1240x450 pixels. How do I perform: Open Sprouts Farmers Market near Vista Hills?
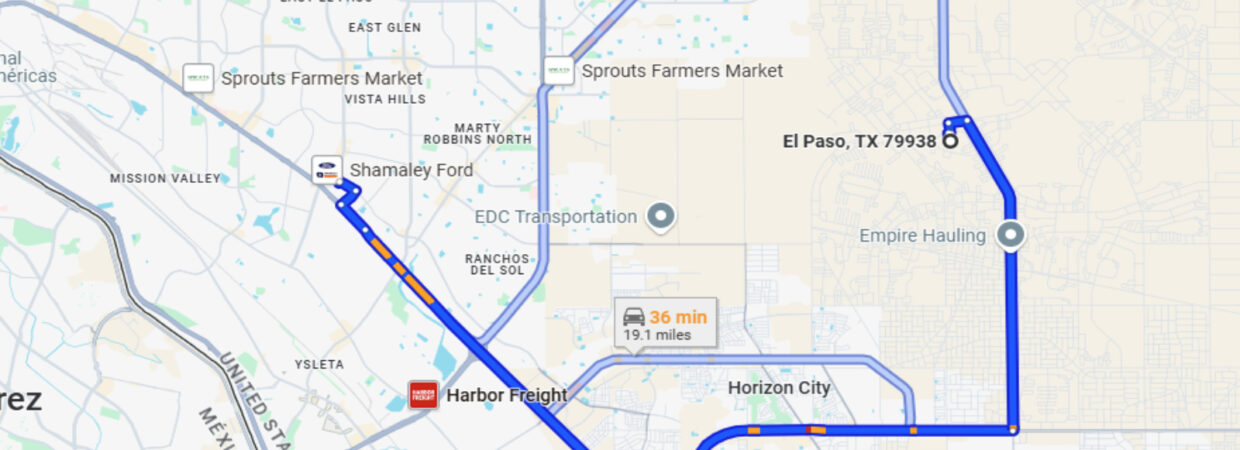(198, 78)
